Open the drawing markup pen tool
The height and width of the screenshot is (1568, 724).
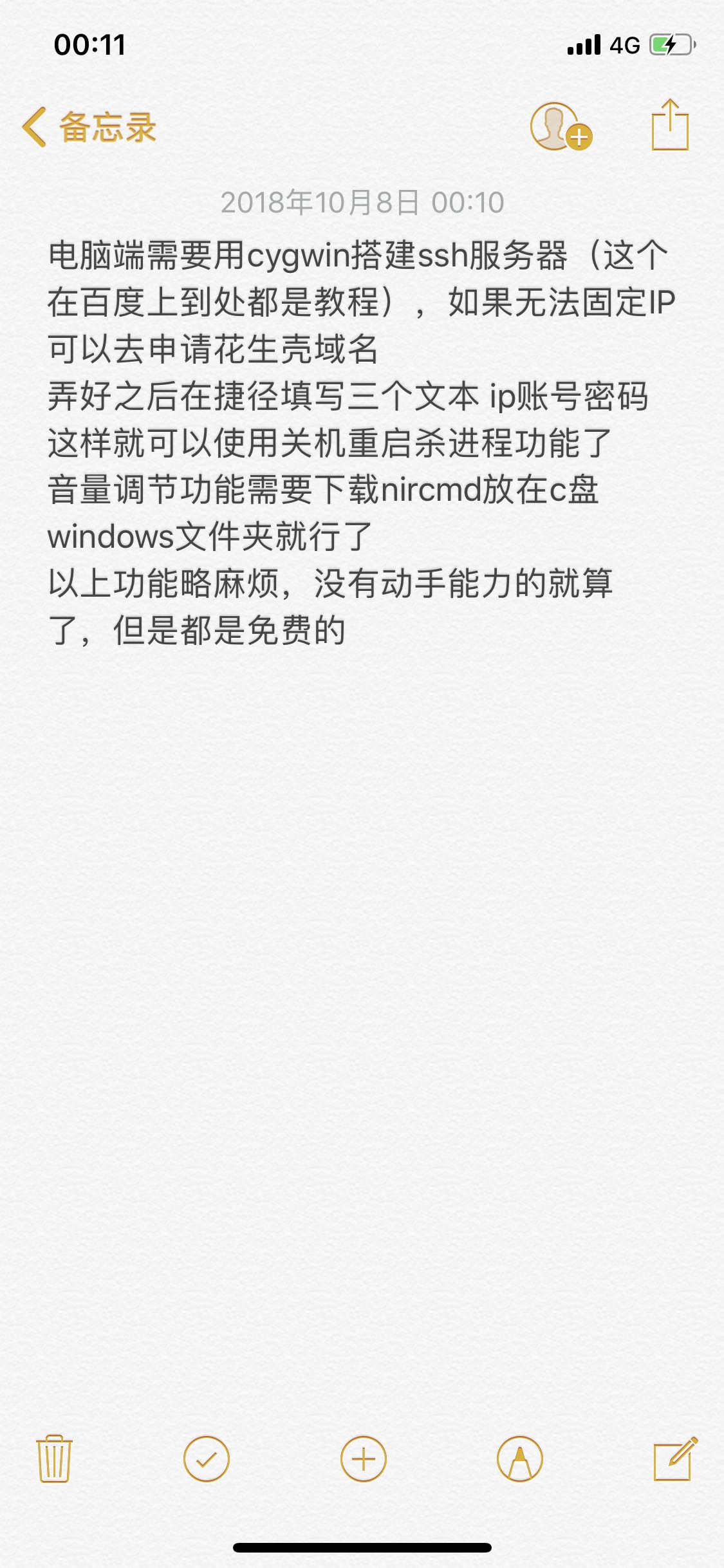(x=520, y=1459)
